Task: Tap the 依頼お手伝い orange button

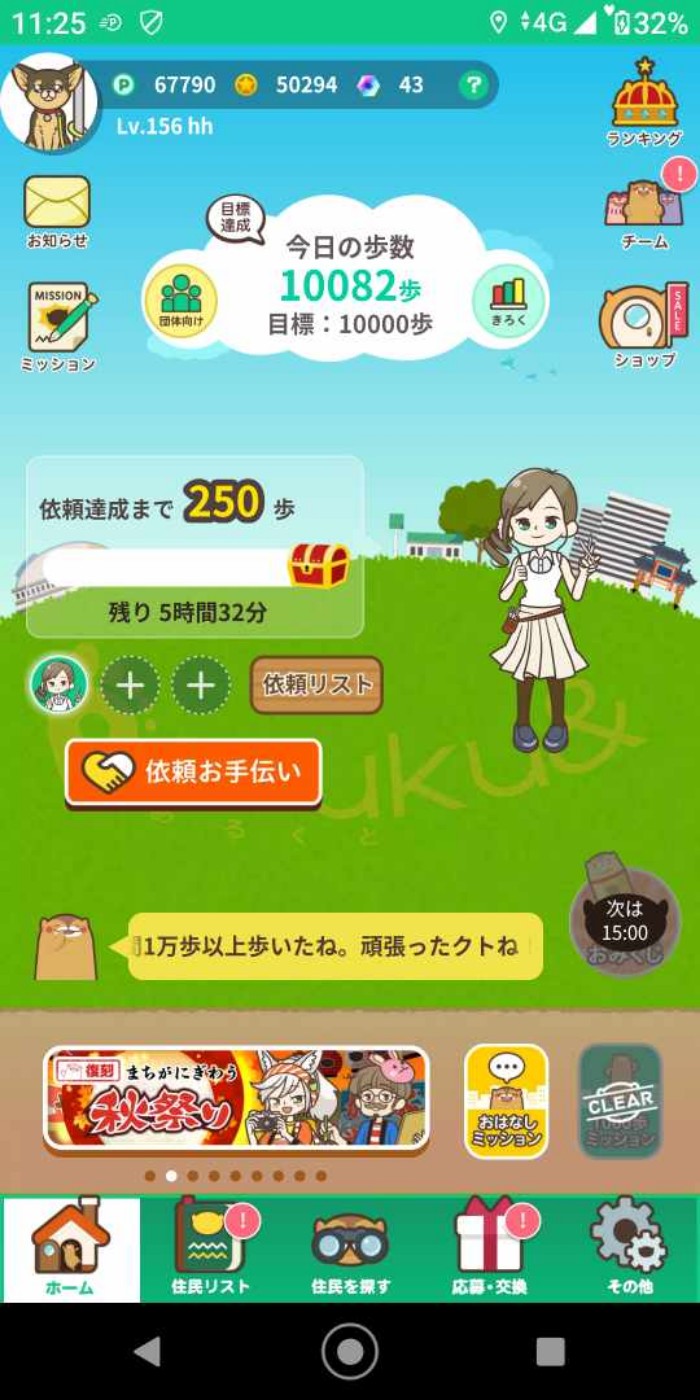Action: click(x=194, y=772)
